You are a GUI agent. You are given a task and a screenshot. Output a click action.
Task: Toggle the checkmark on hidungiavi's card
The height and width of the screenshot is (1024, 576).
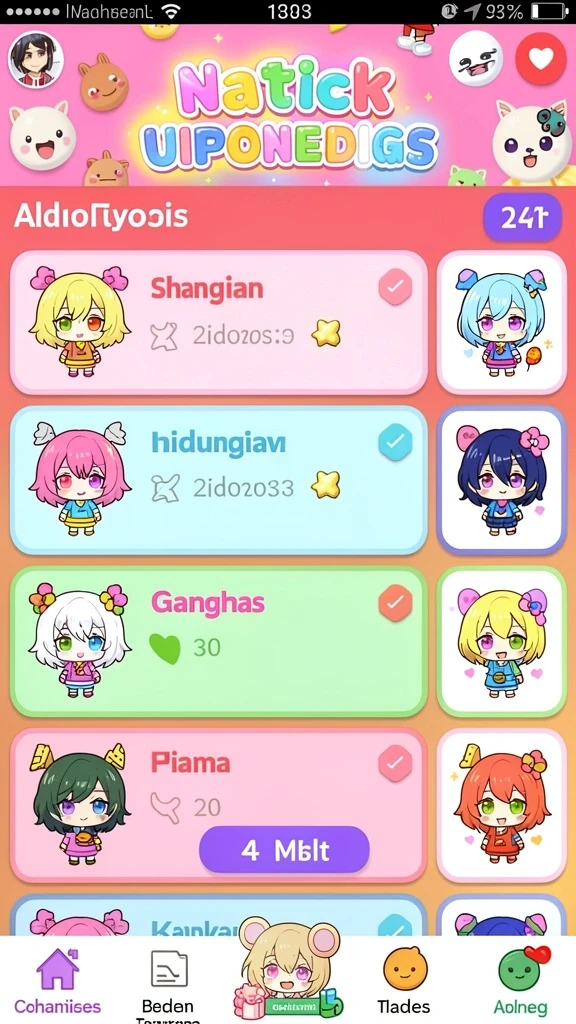[395, 442]
